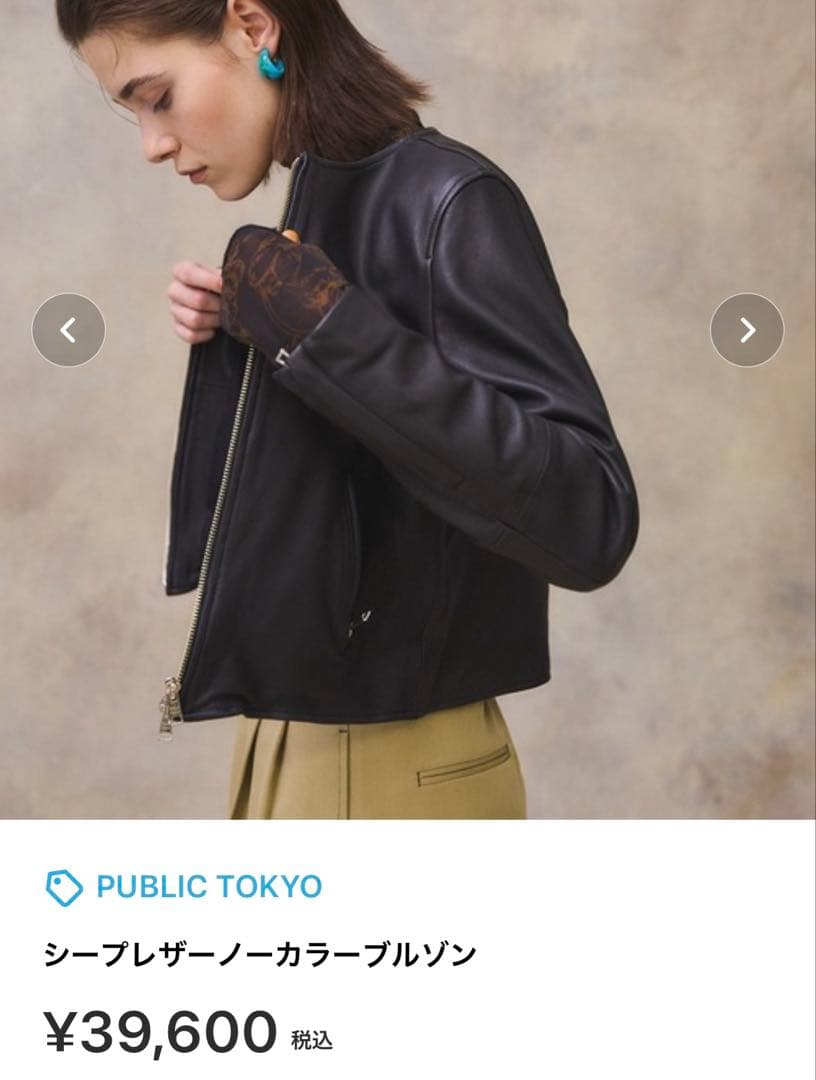Show the previous product image

pyautogui.click(x=68, y=330)
